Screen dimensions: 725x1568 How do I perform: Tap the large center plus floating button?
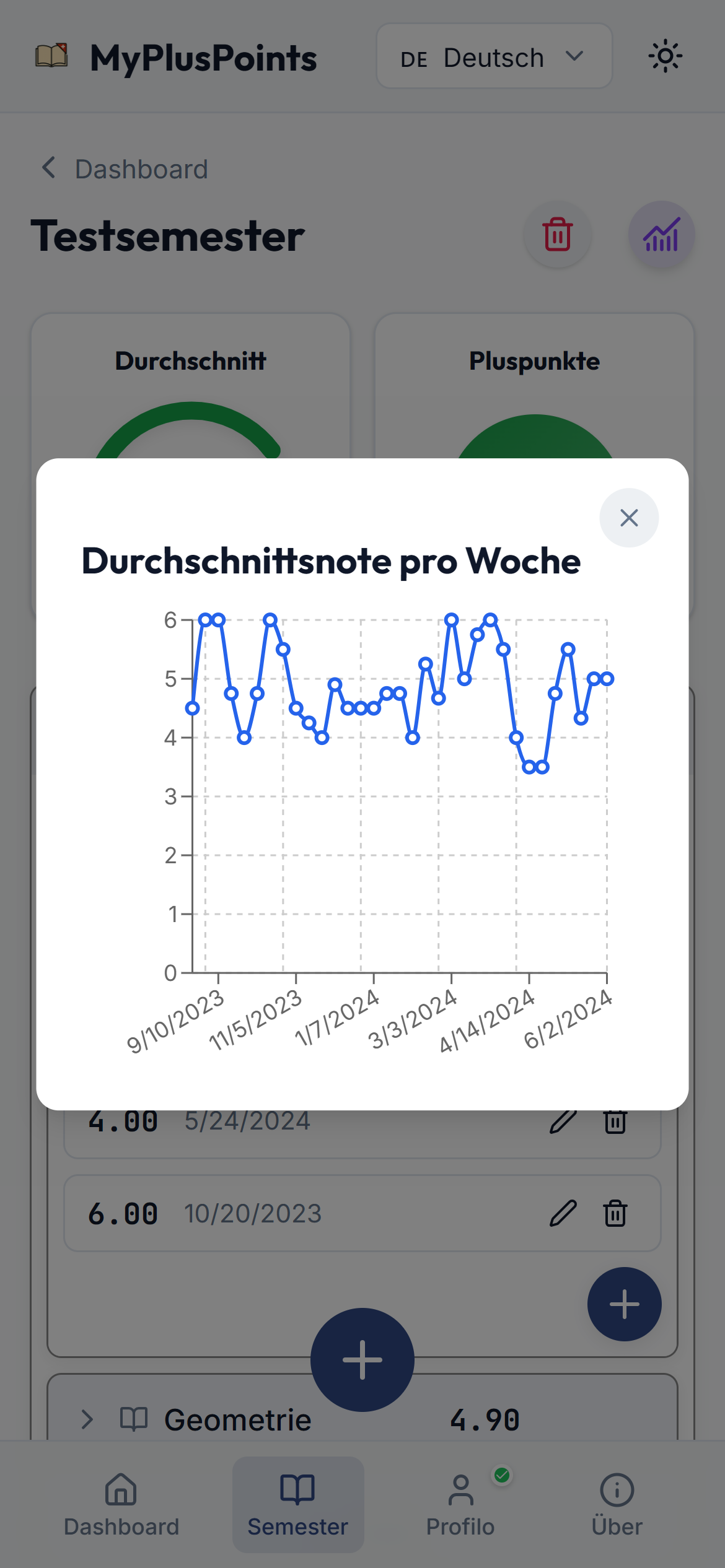coord(362,1359)
